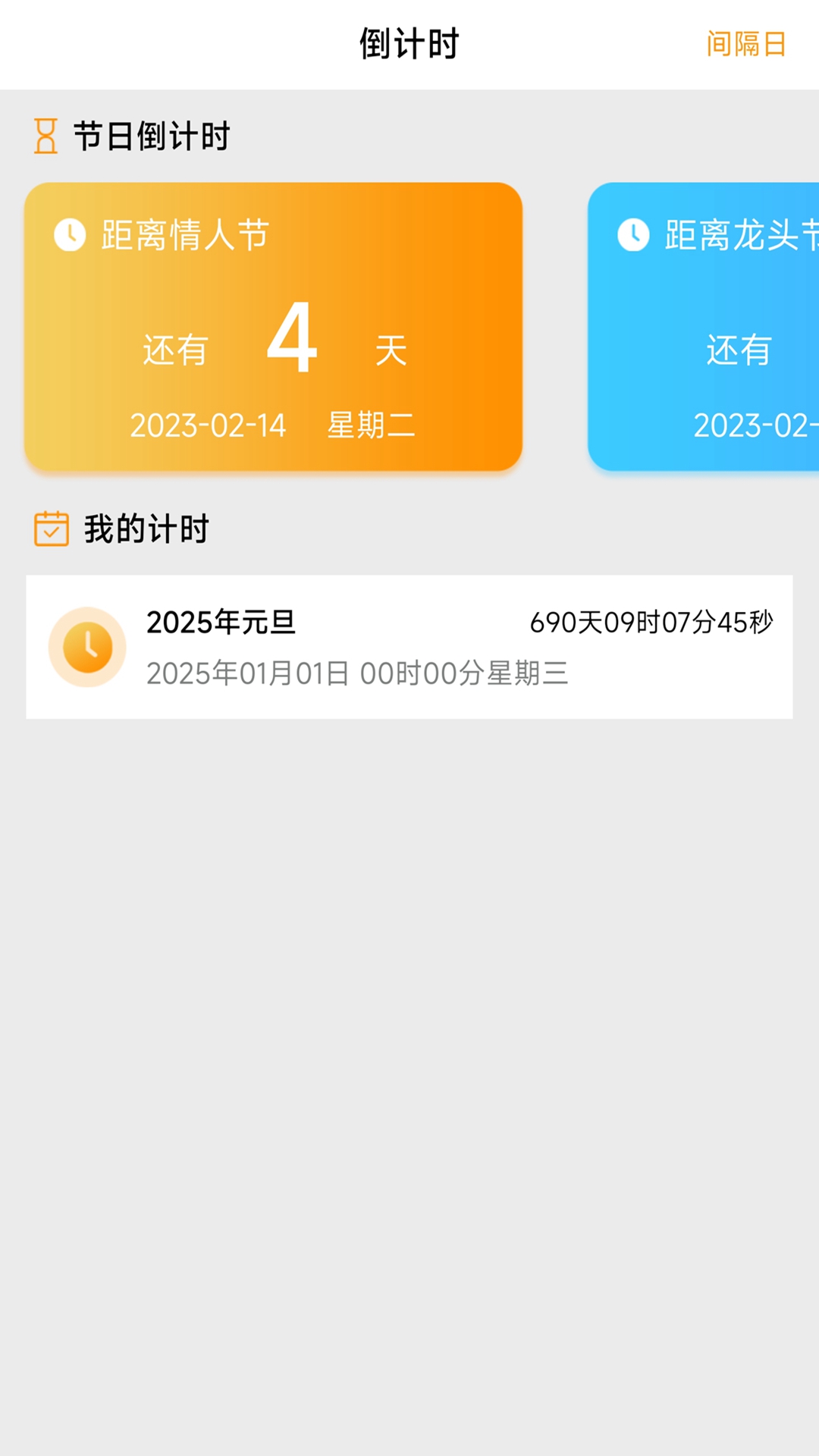Open the 间隔日 page
Image resolution: width=819 pixels, height=1456 pixels.
pyautogui.click(x=745, y=44)
